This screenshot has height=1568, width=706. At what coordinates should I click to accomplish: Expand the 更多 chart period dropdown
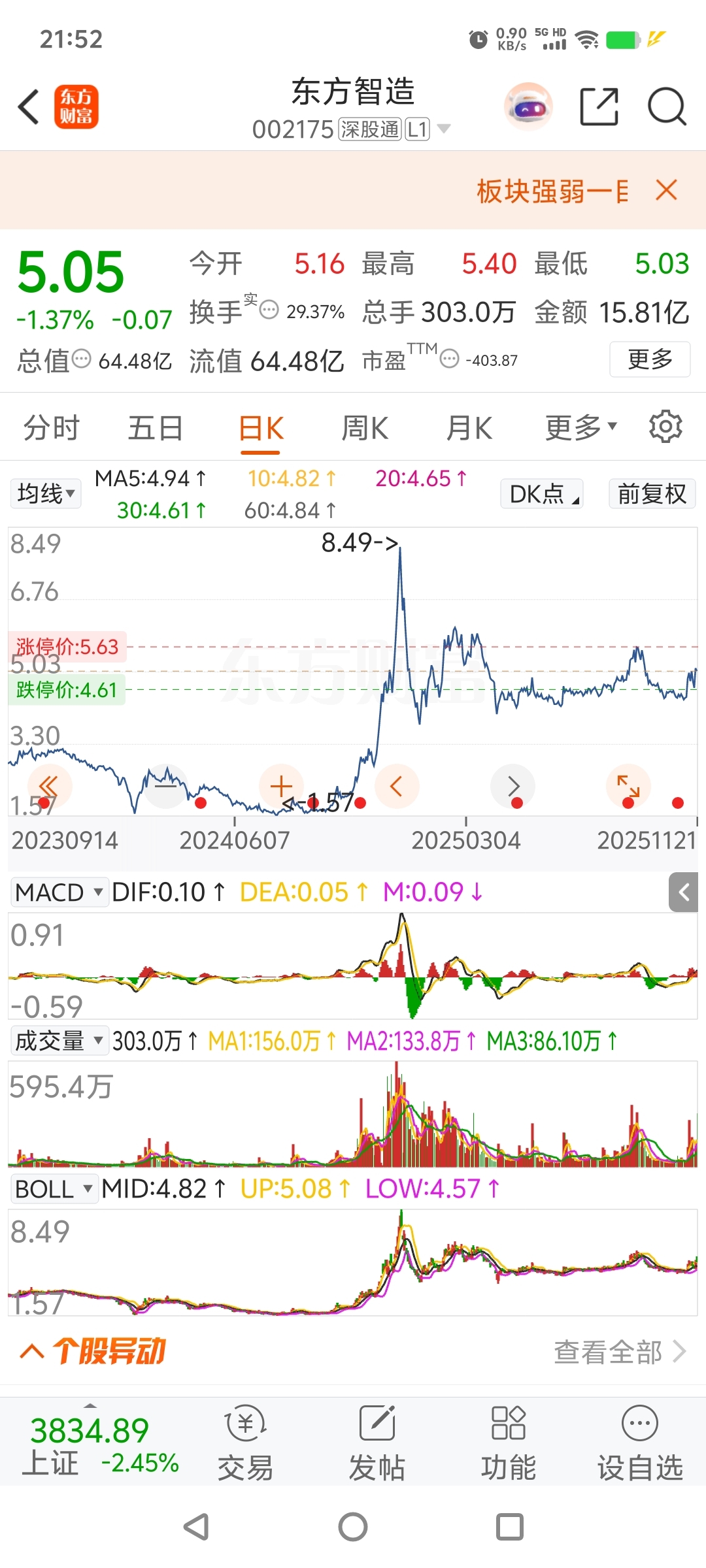click(x=580, y=428)
